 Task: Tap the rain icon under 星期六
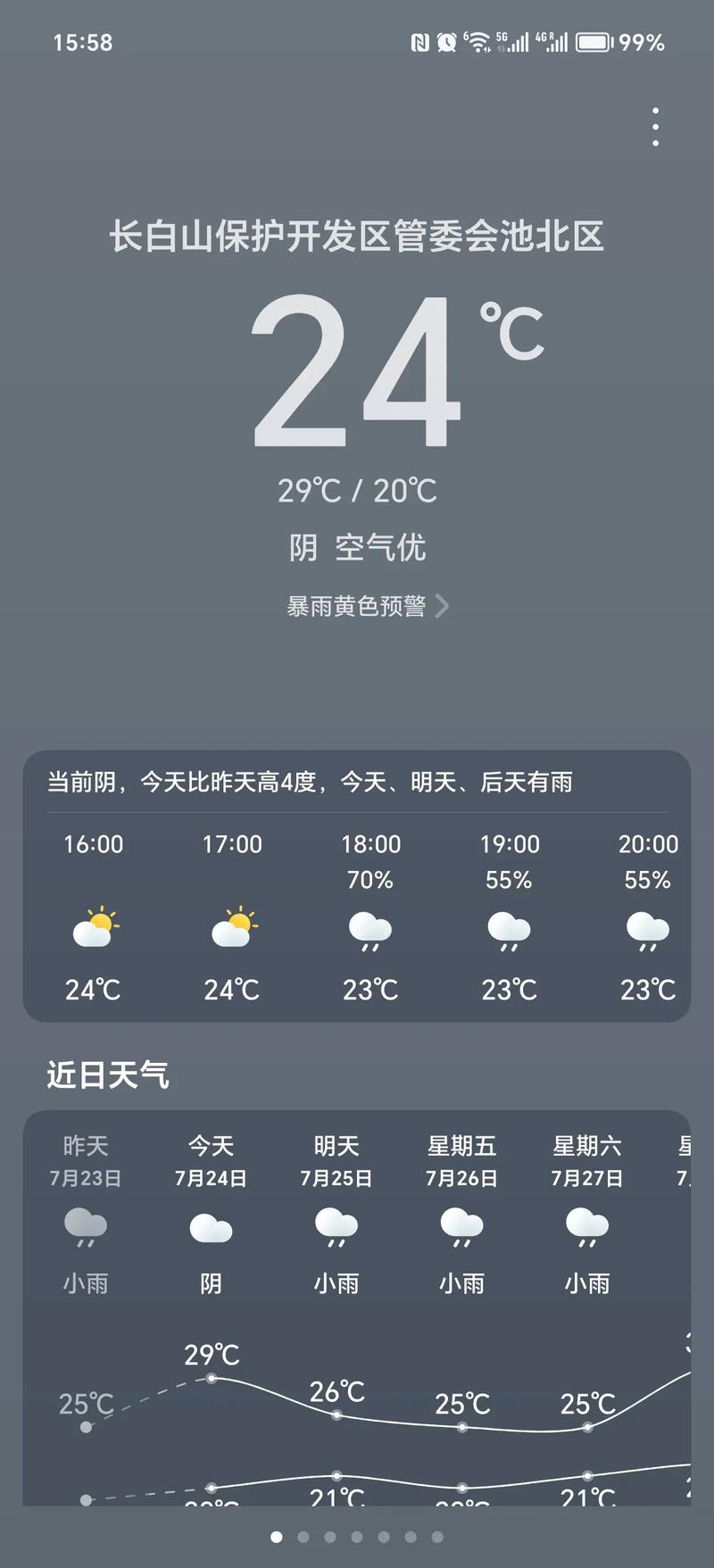pos(586,1225)
